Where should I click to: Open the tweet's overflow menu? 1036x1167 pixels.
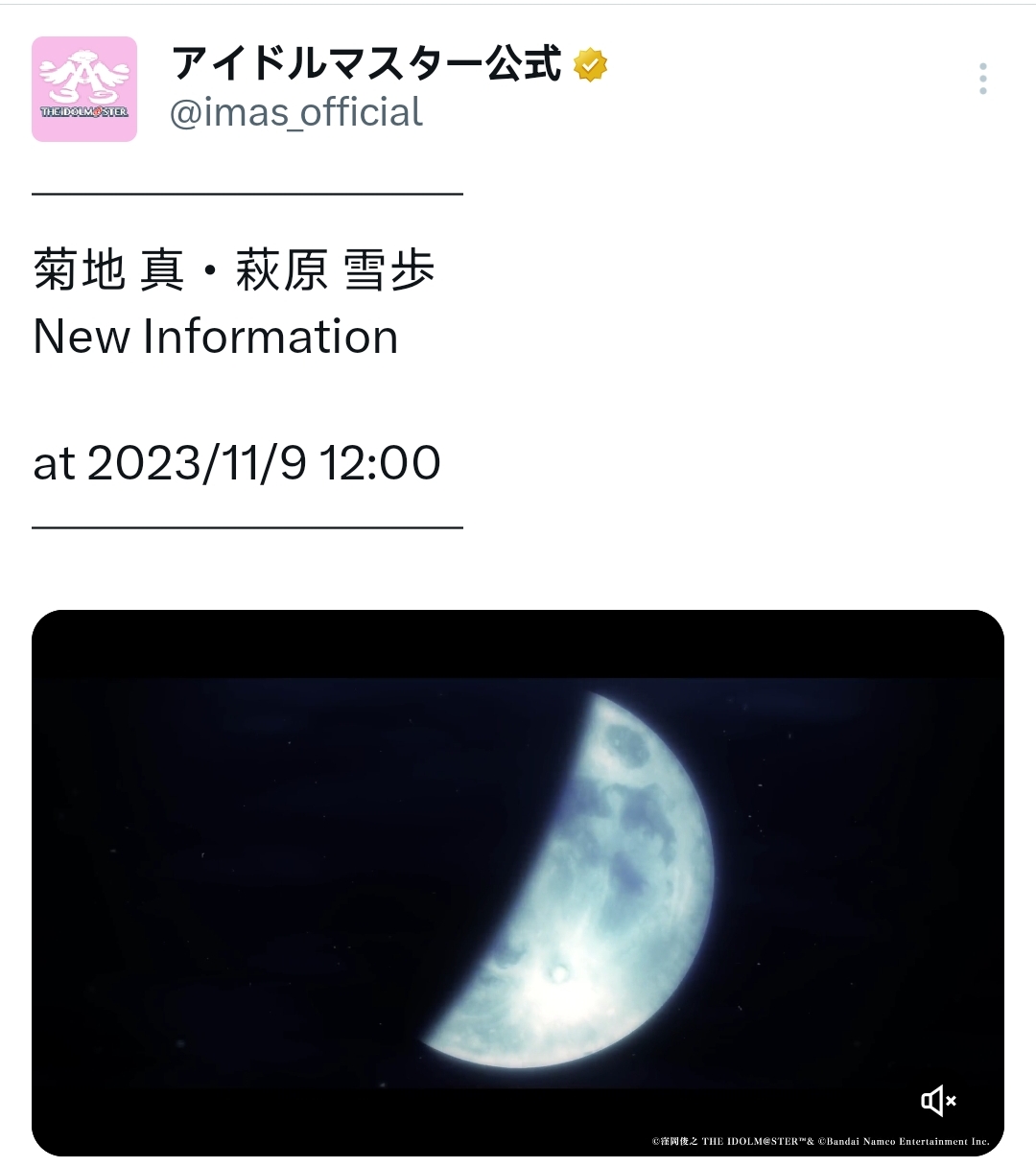[x=982, y=79]
